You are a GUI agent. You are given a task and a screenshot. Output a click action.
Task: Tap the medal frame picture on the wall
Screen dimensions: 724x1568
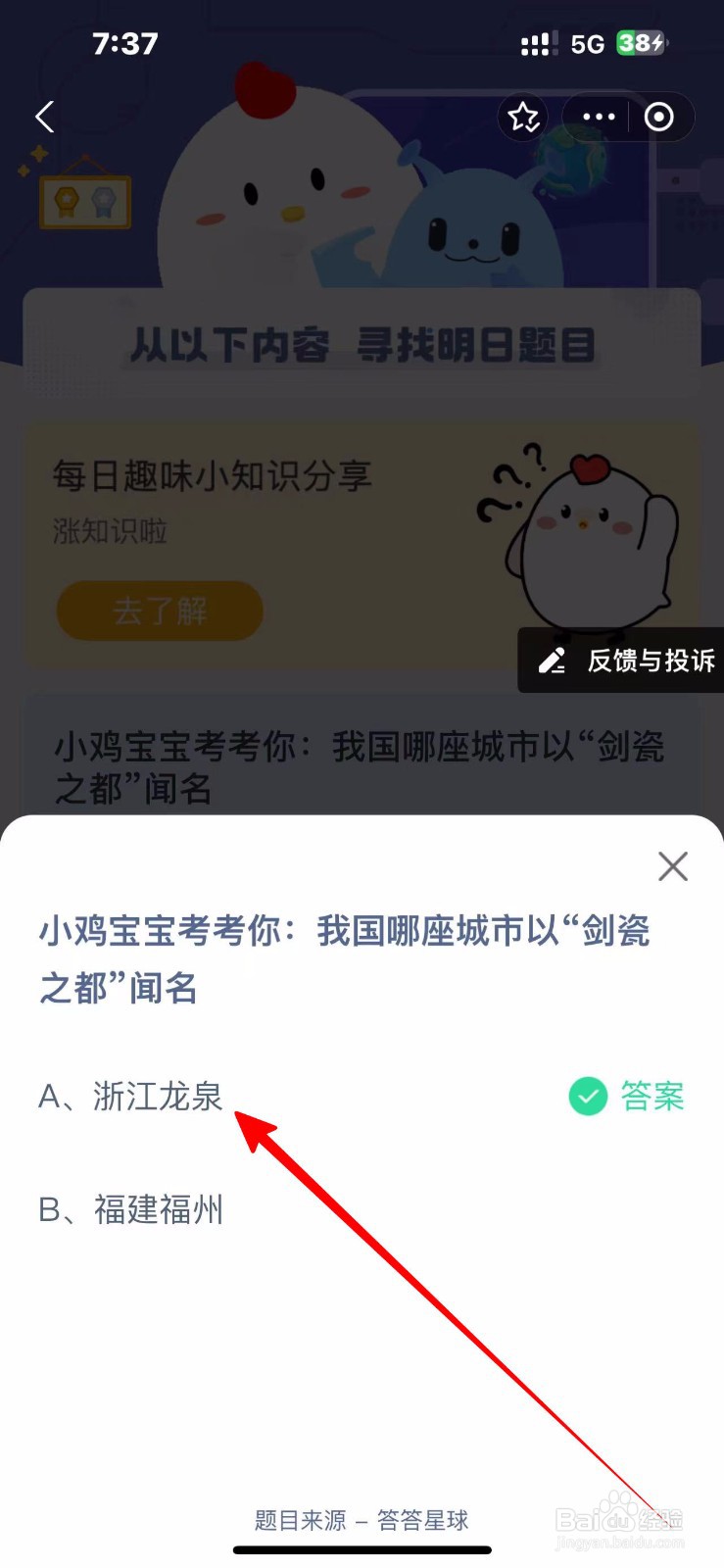point(84,199)
